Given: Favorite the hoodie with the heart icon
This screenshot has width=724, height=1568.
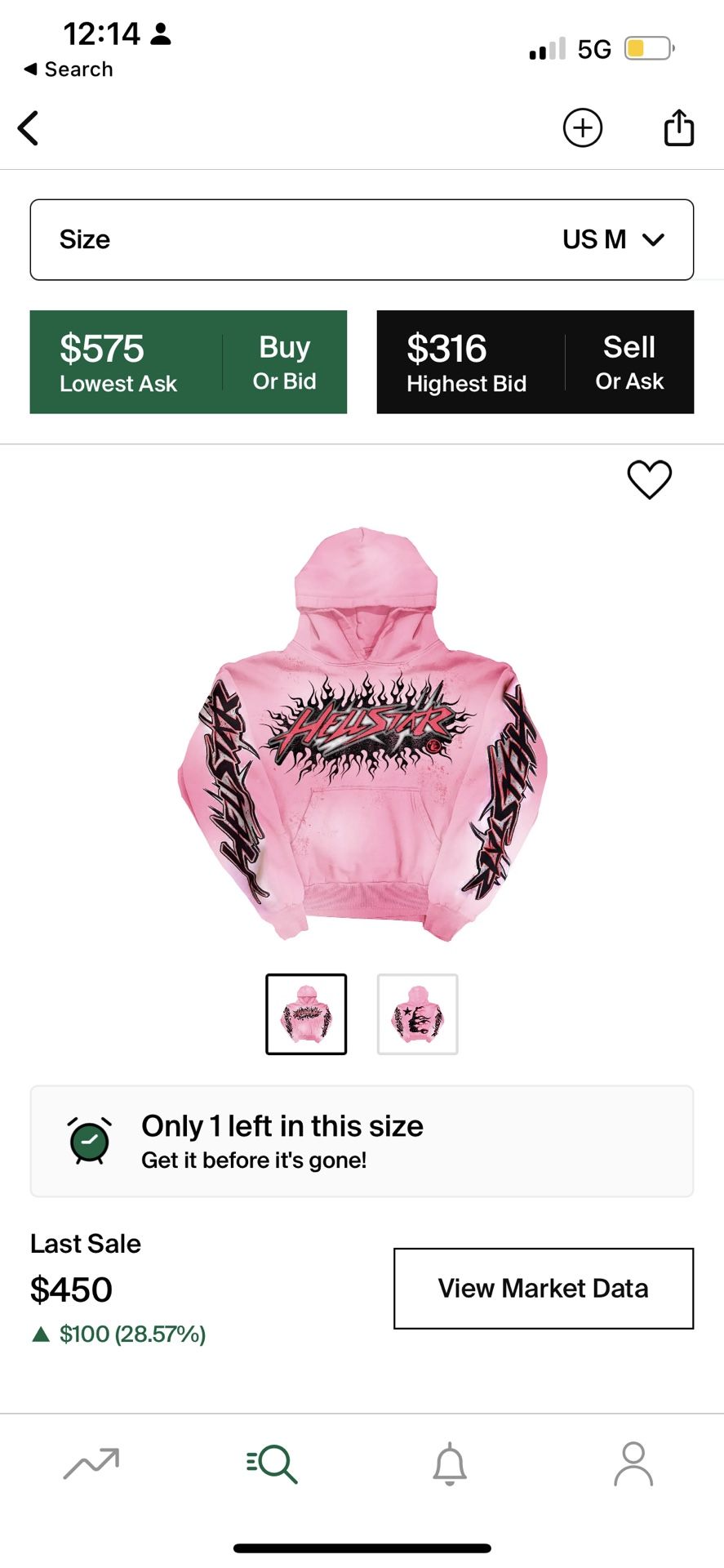Looking at the screenshot, I should coord(649,479).
